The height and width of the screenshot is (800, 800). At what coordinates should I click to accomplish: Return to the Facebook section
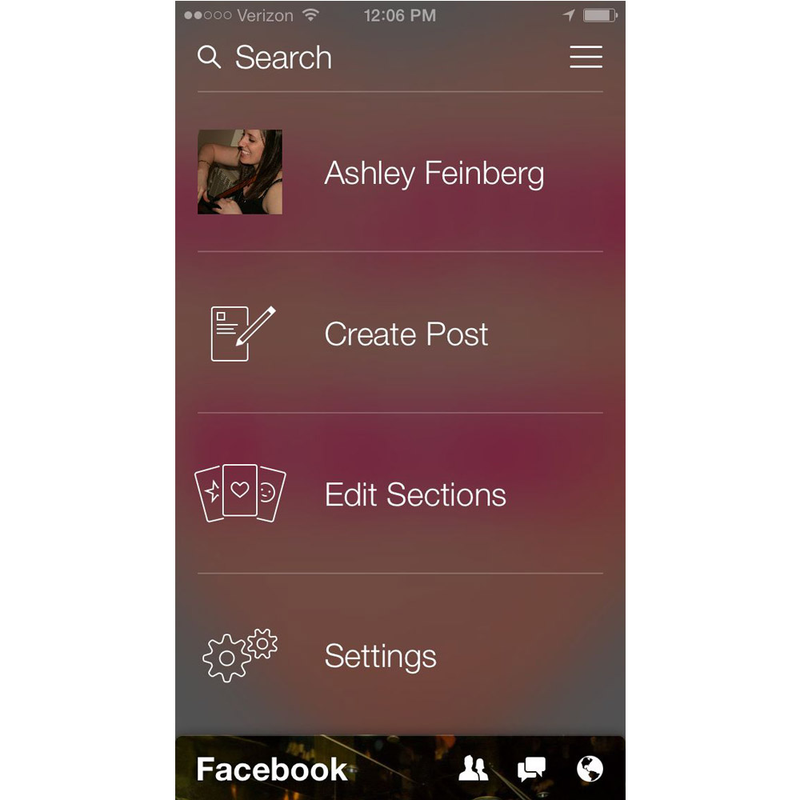tap(272, 769)
